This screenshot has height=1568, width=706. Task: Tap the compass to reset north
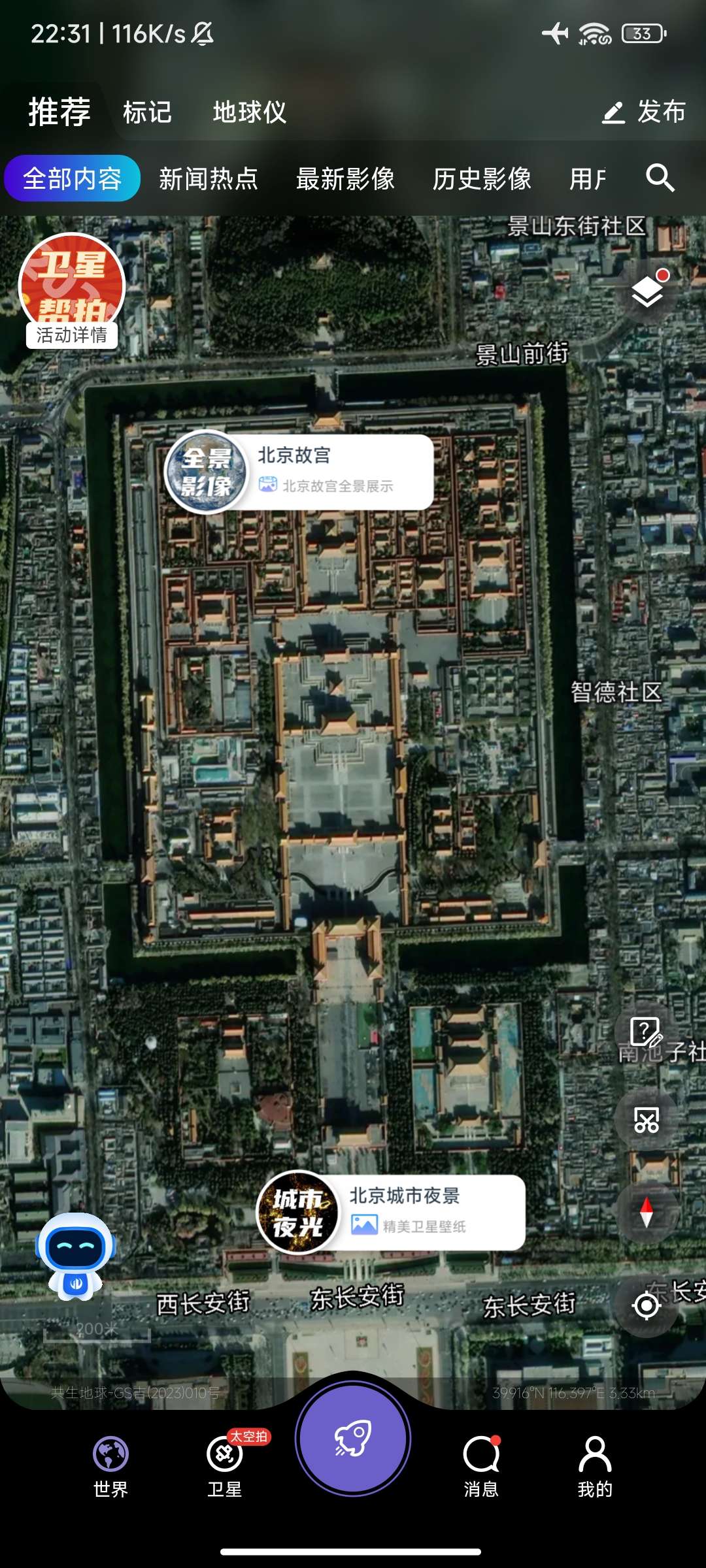click(647, 1212)
